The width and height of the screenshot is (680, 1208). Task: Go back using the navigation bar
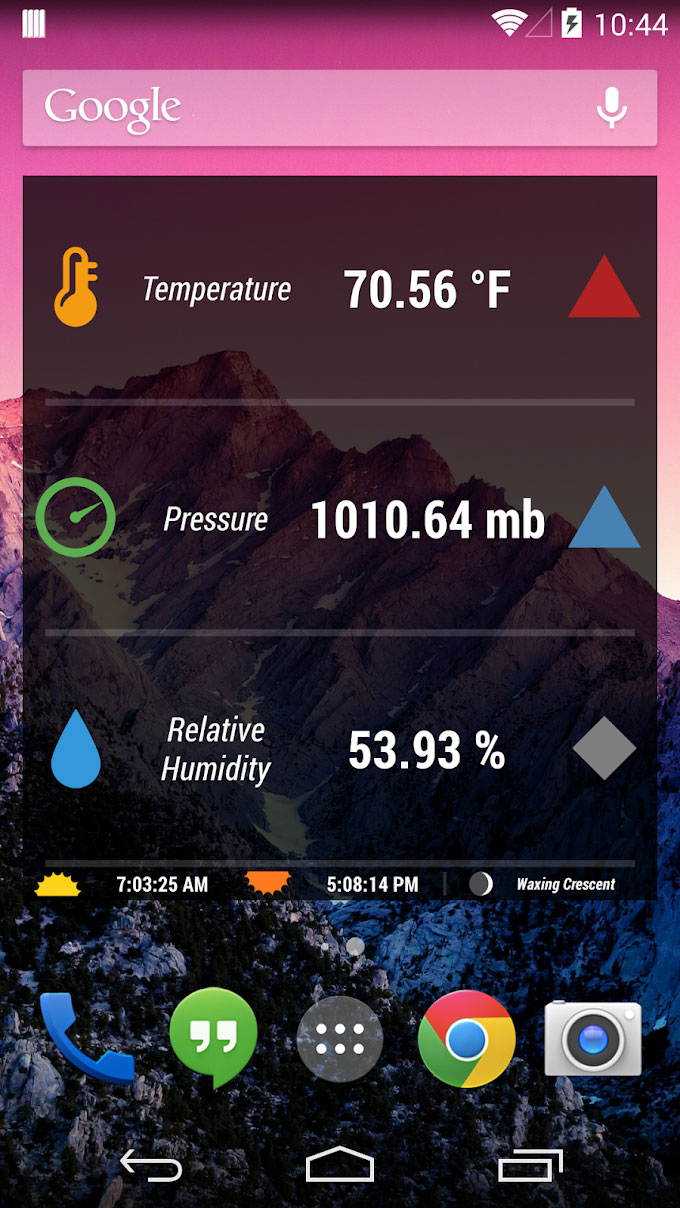click(x=150, y=1166)
